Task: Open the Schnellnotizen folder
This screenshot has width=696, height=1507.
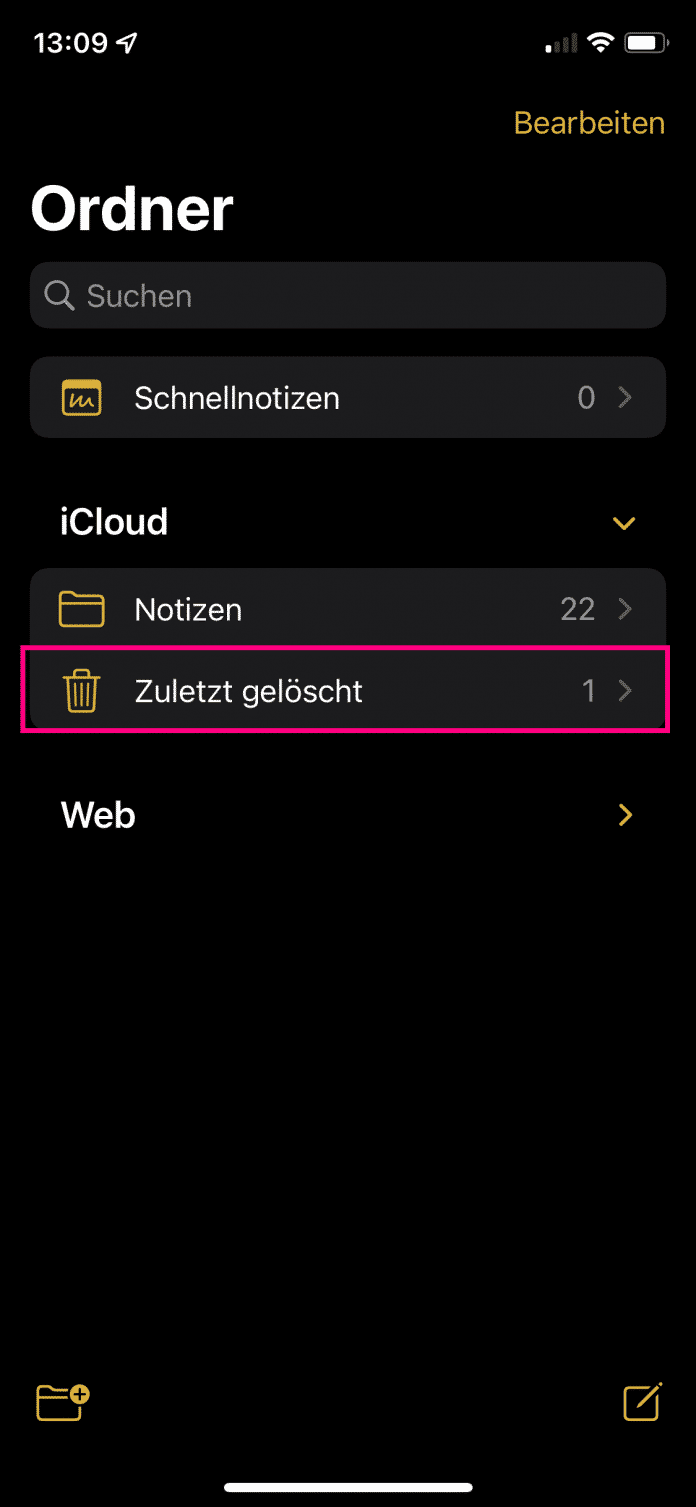Action: [347, 398]
